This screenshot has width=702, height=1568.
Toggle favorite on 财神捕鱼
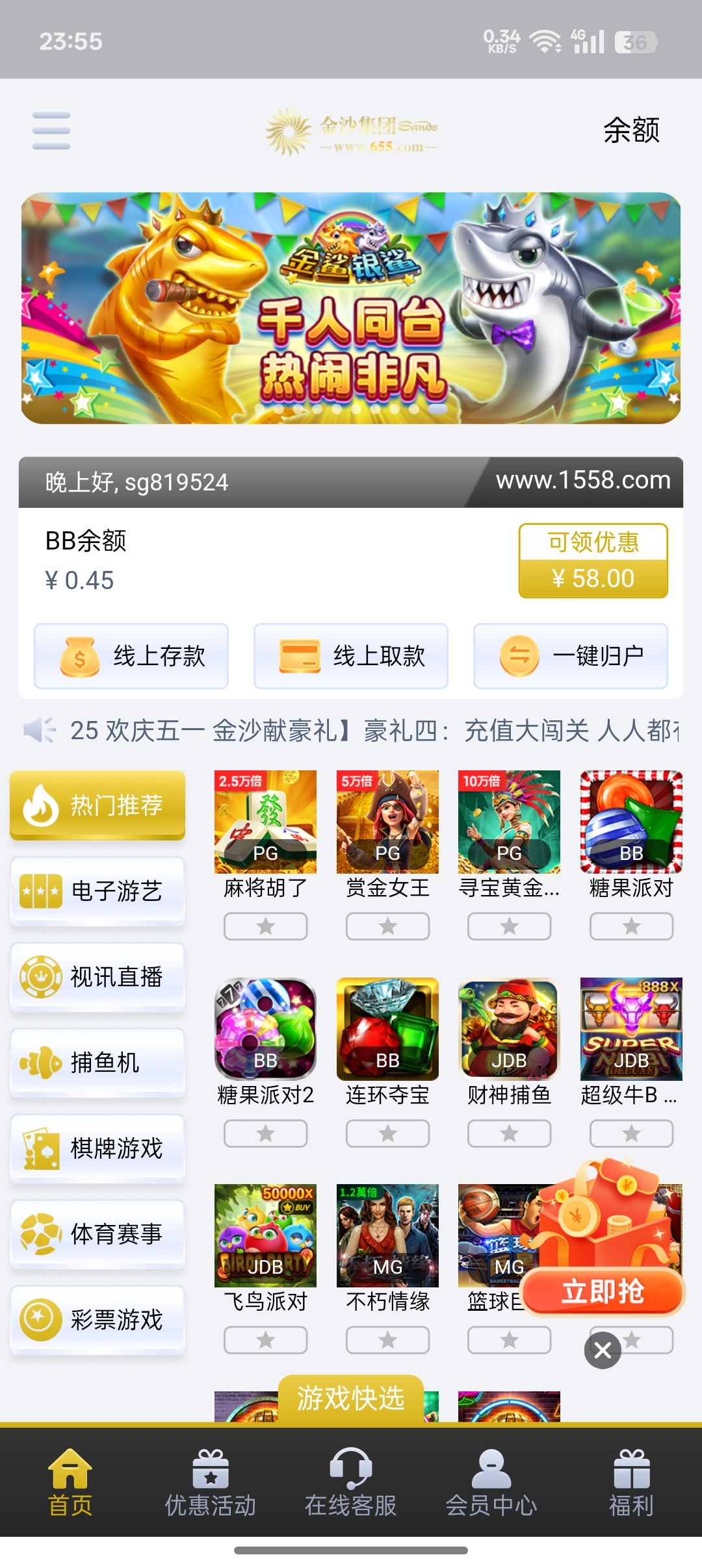pyautogui.click(x=510, y=1133)
